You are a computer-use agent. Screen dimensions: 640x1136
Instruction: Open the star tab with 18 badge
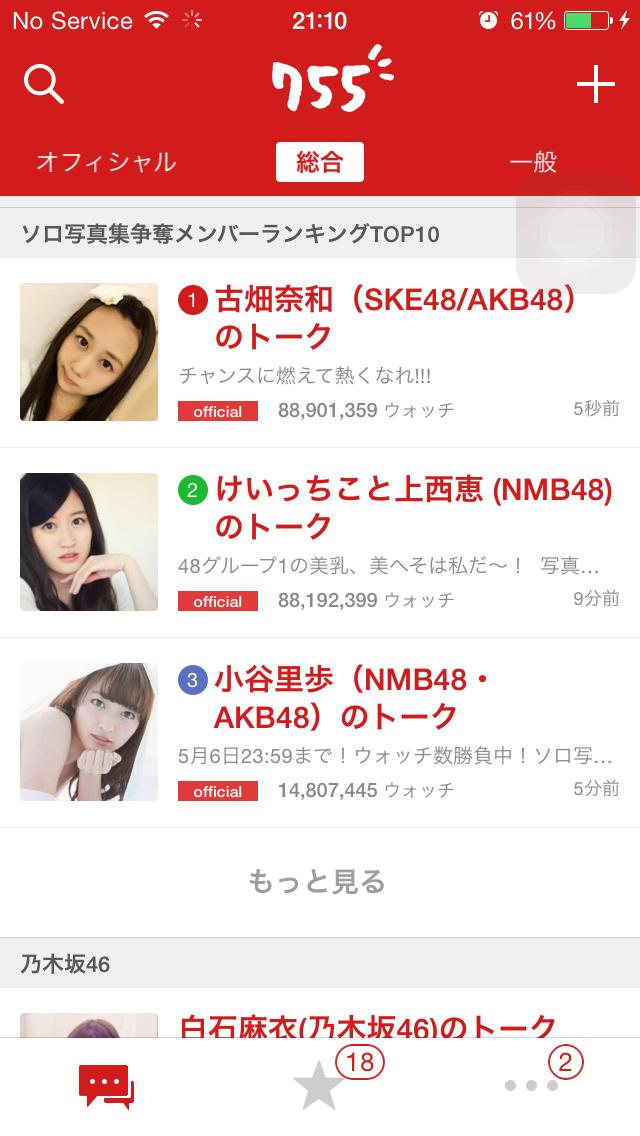[320, 1087]
